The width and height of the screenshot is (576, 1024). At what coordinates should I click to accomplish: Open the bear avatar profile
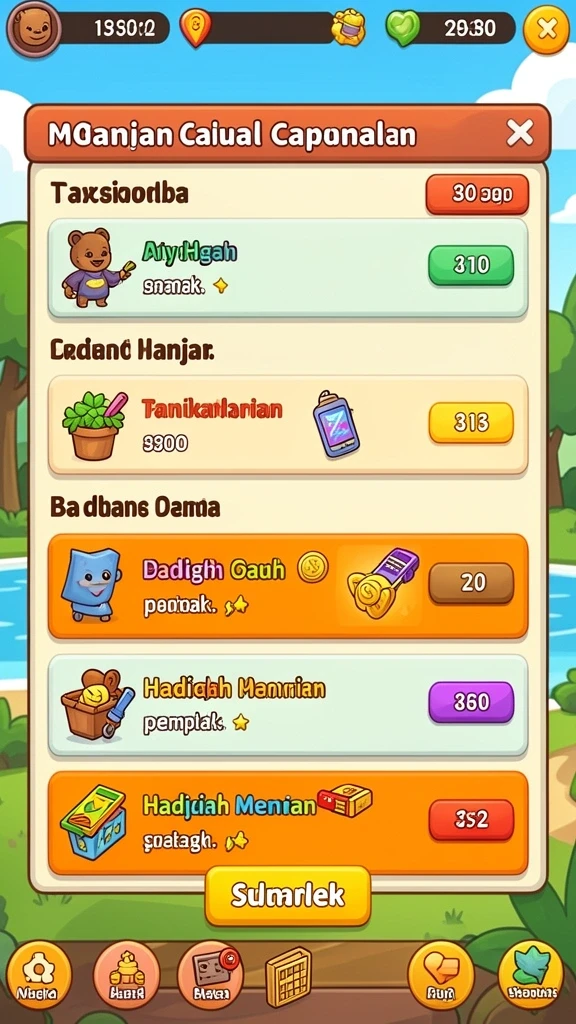[33, 29]
